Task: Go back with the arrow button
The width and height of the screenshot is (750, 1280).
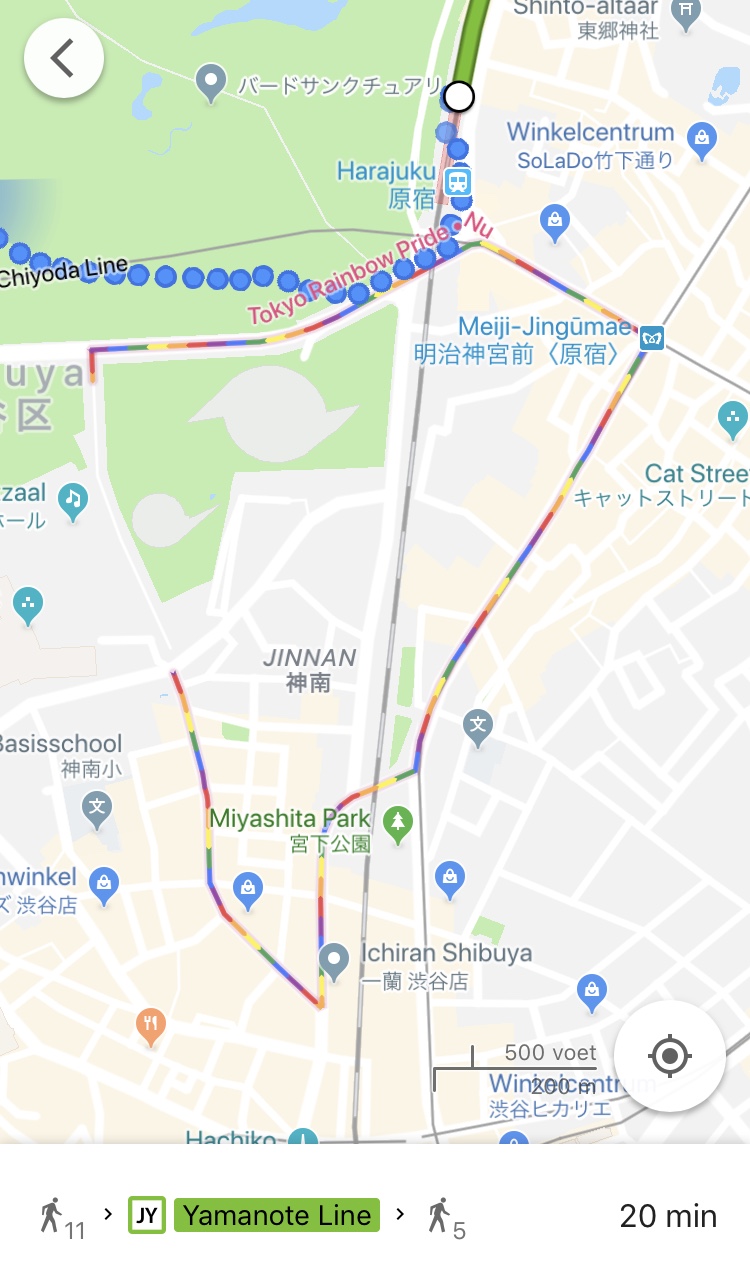Action: [x=63, y=58]
